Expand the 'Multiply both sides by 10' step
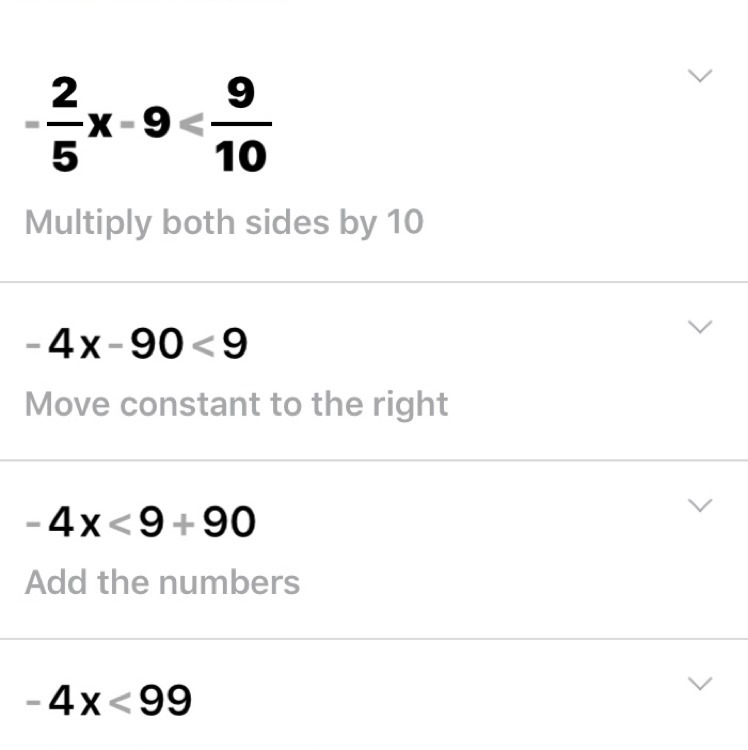Viewport: 748px width, 750px height. click(x=702, y=77)
